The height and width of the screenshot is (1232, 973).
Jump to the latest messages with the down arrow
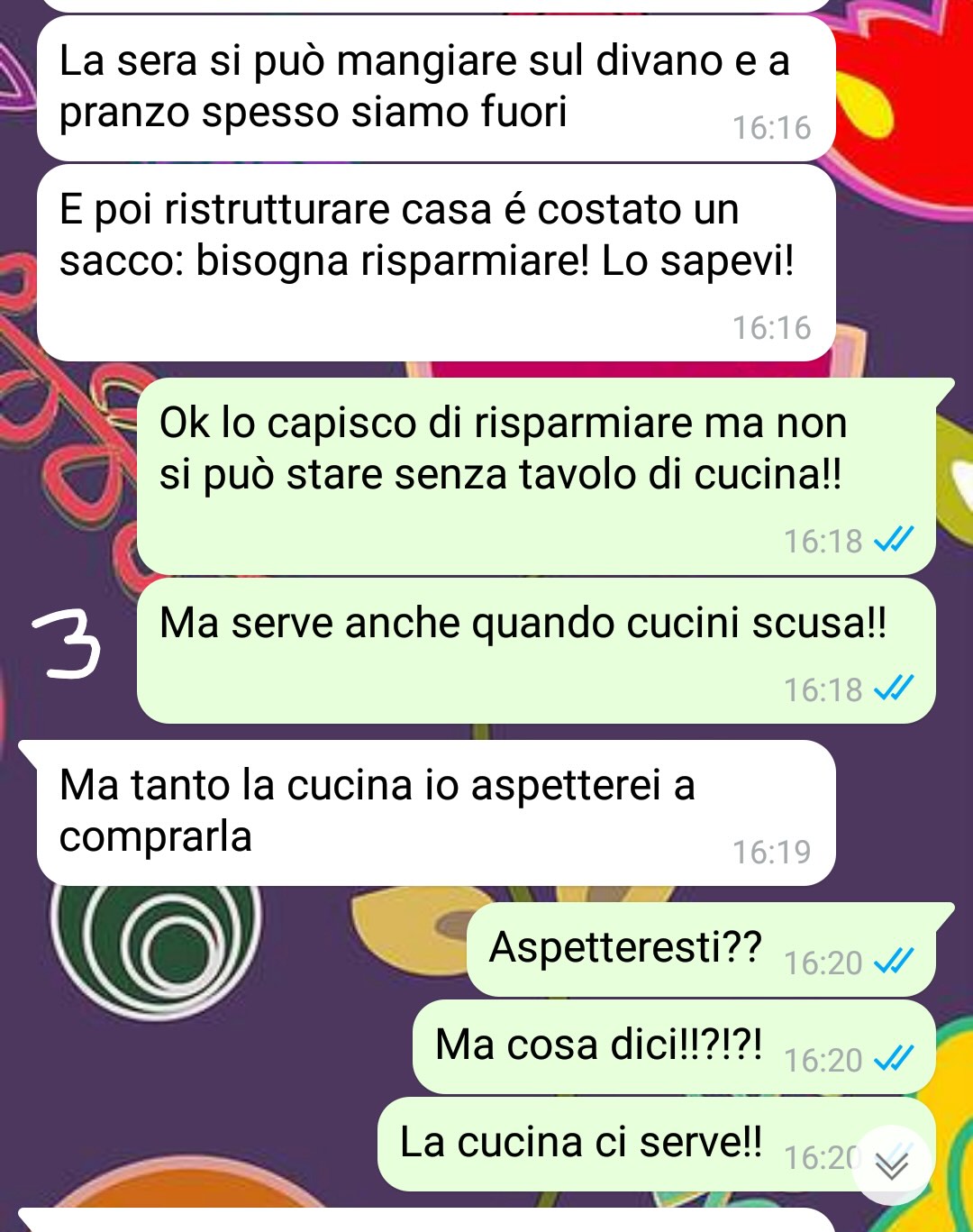coord(892,1165)
